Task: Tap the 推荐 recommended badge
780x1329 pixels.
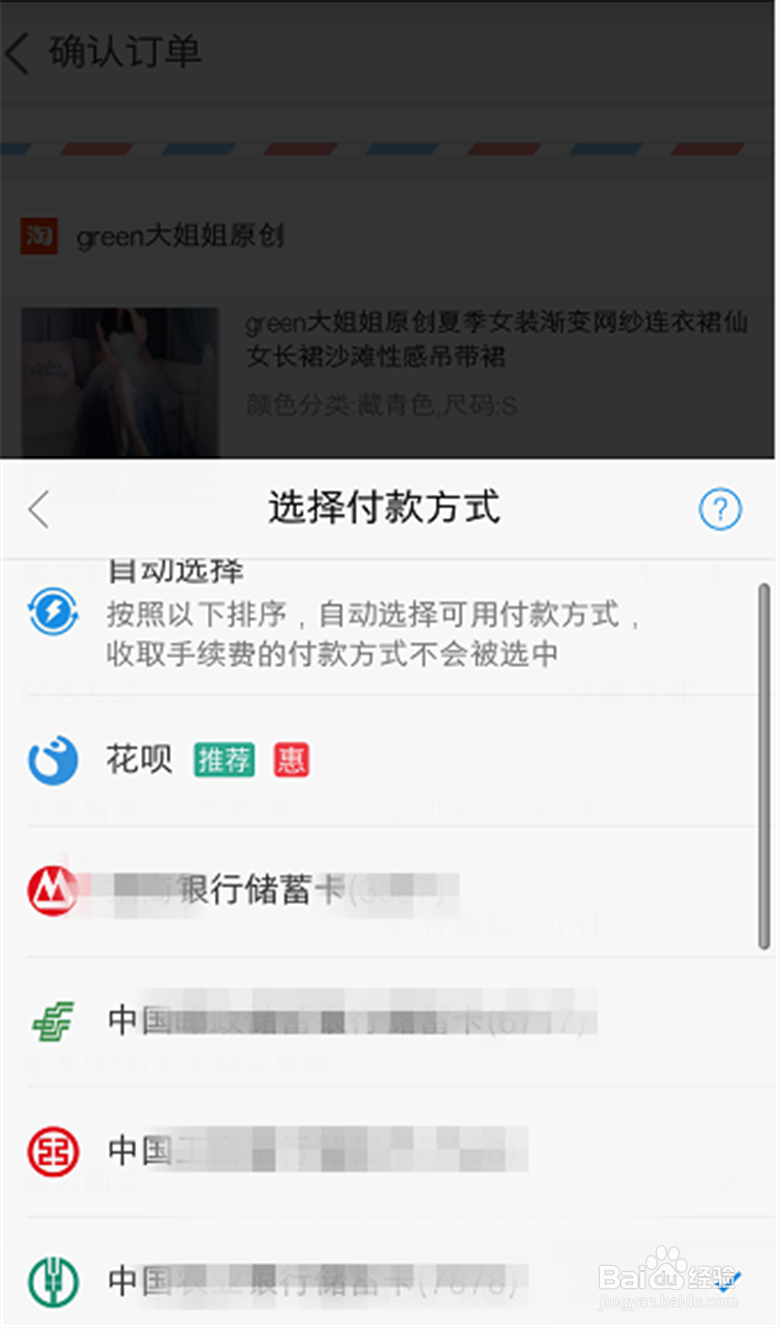Action: 222,760
